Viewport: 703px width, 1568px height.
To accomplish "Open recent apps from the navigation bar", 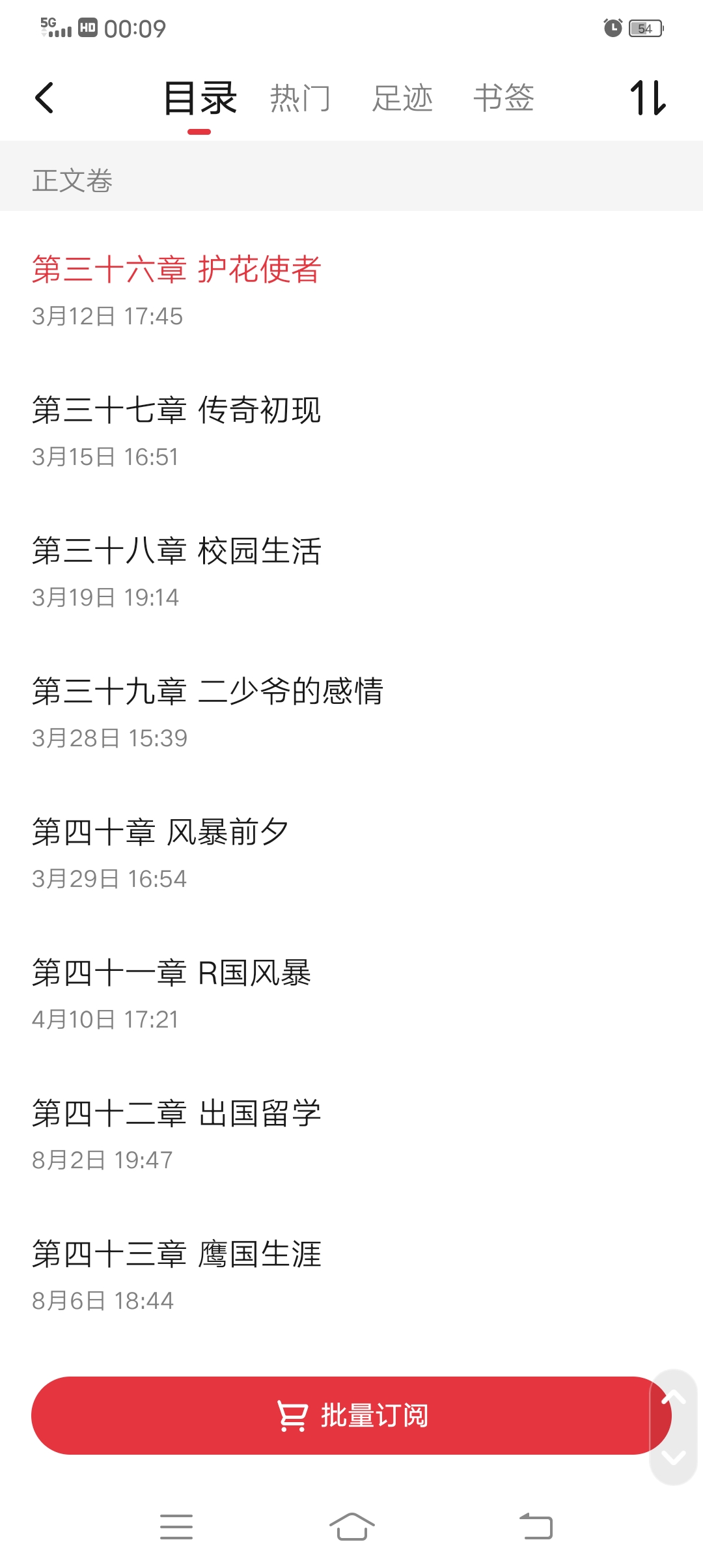I will point(176,1526).
